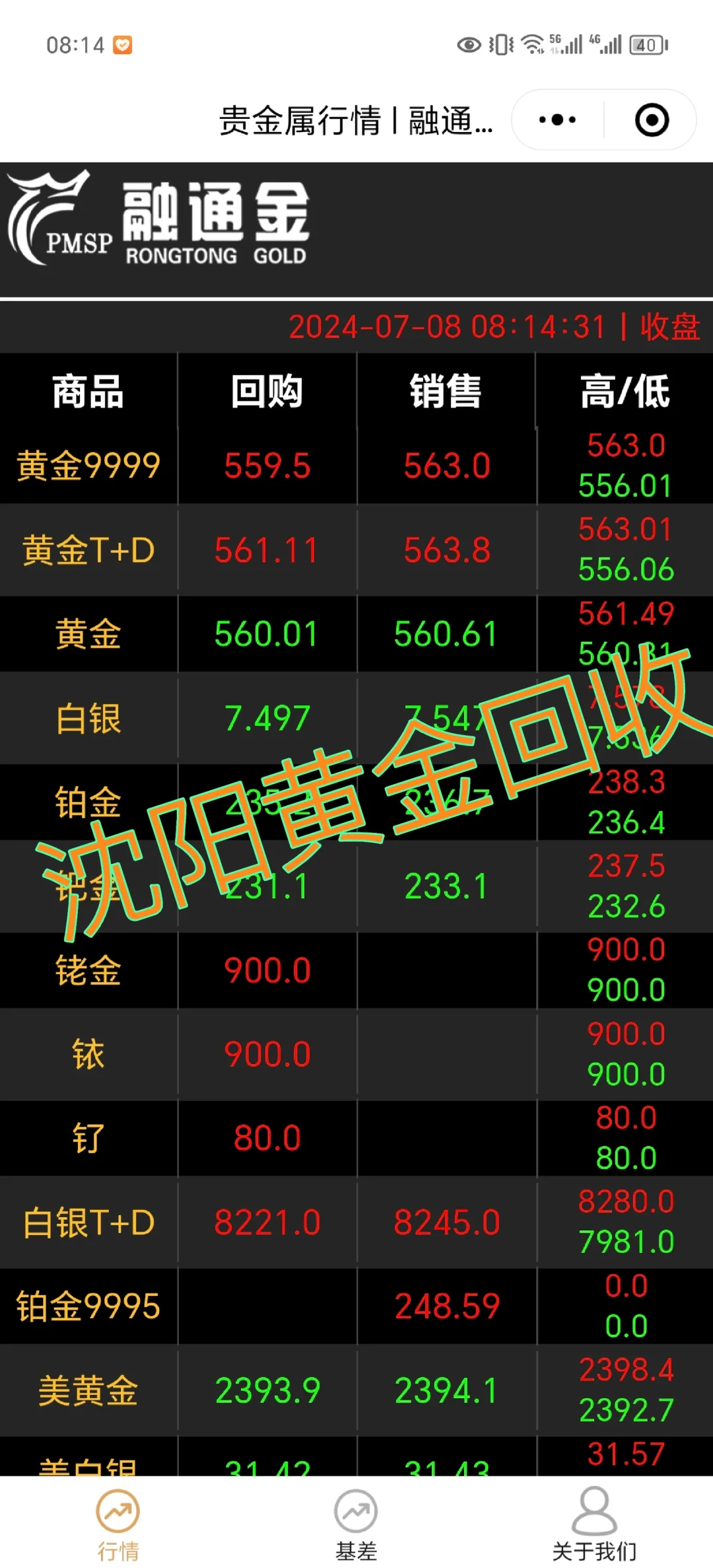Open the mini program more options menu
This screenshot has height=1568, width=713.
pos(558,120)
